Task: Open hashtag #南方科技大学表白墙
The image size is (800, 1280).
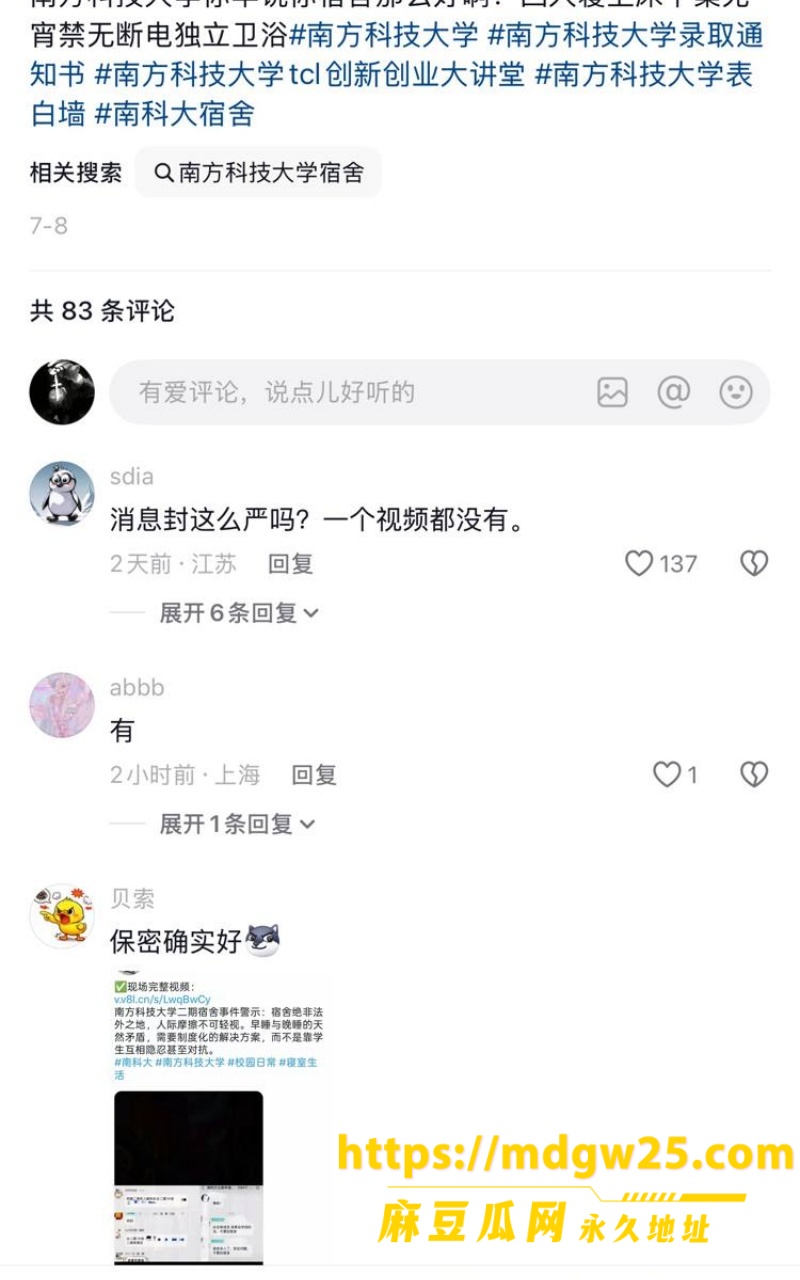Action: (x=644, y=75)
